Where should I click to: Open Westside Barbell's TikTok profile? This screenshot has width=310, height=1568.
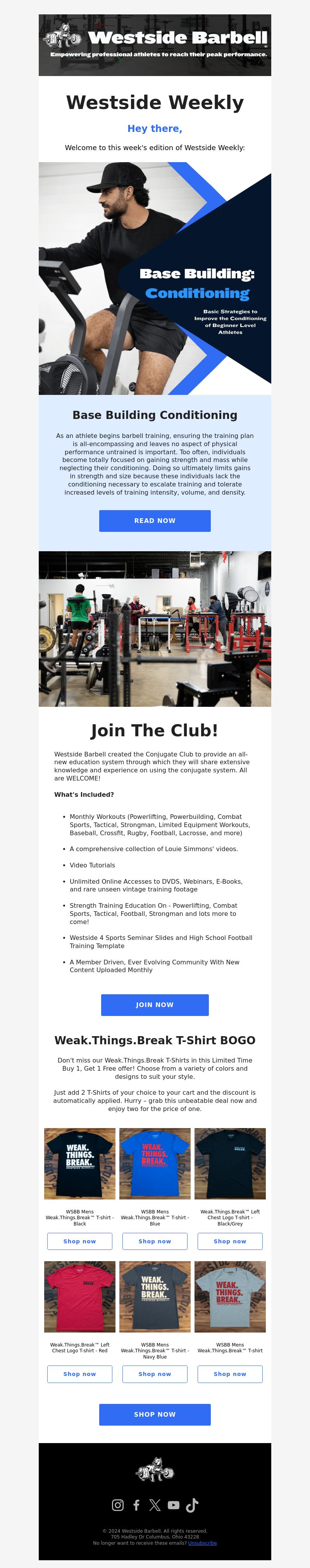pyautogui.click(x=192, y=1505)
